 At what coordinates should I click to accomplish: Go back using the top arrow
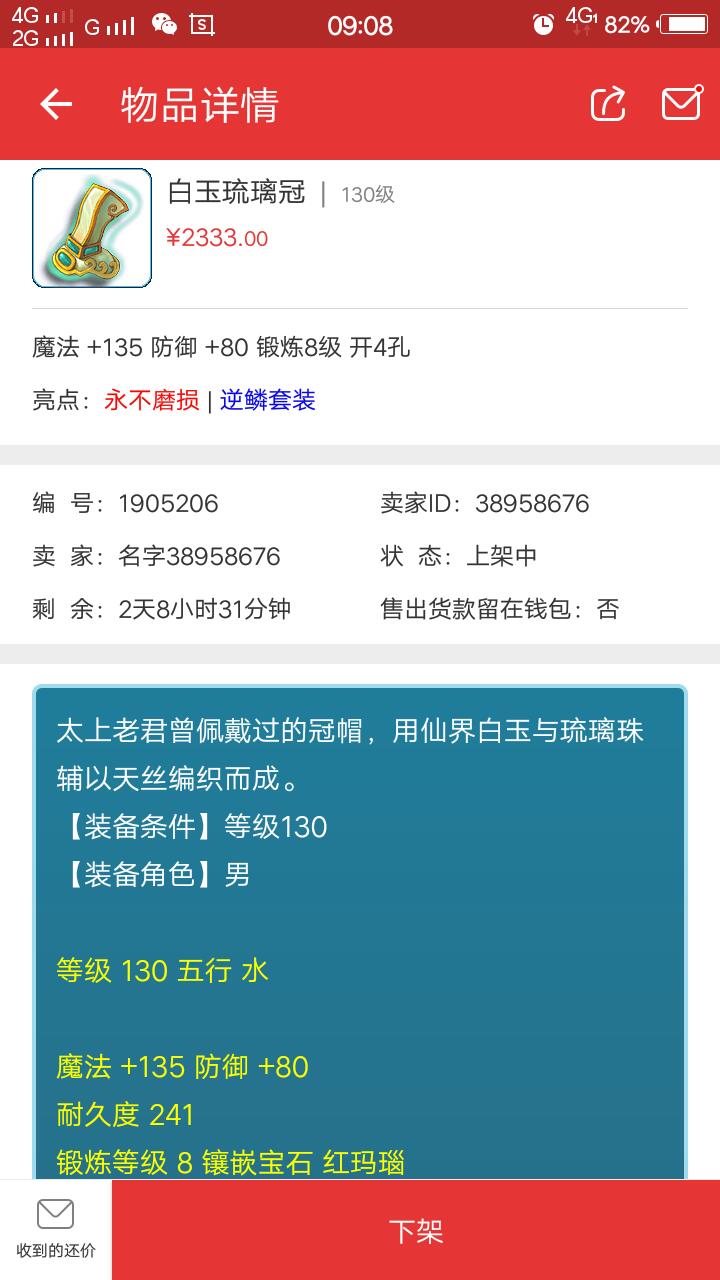tap(56, 104)
